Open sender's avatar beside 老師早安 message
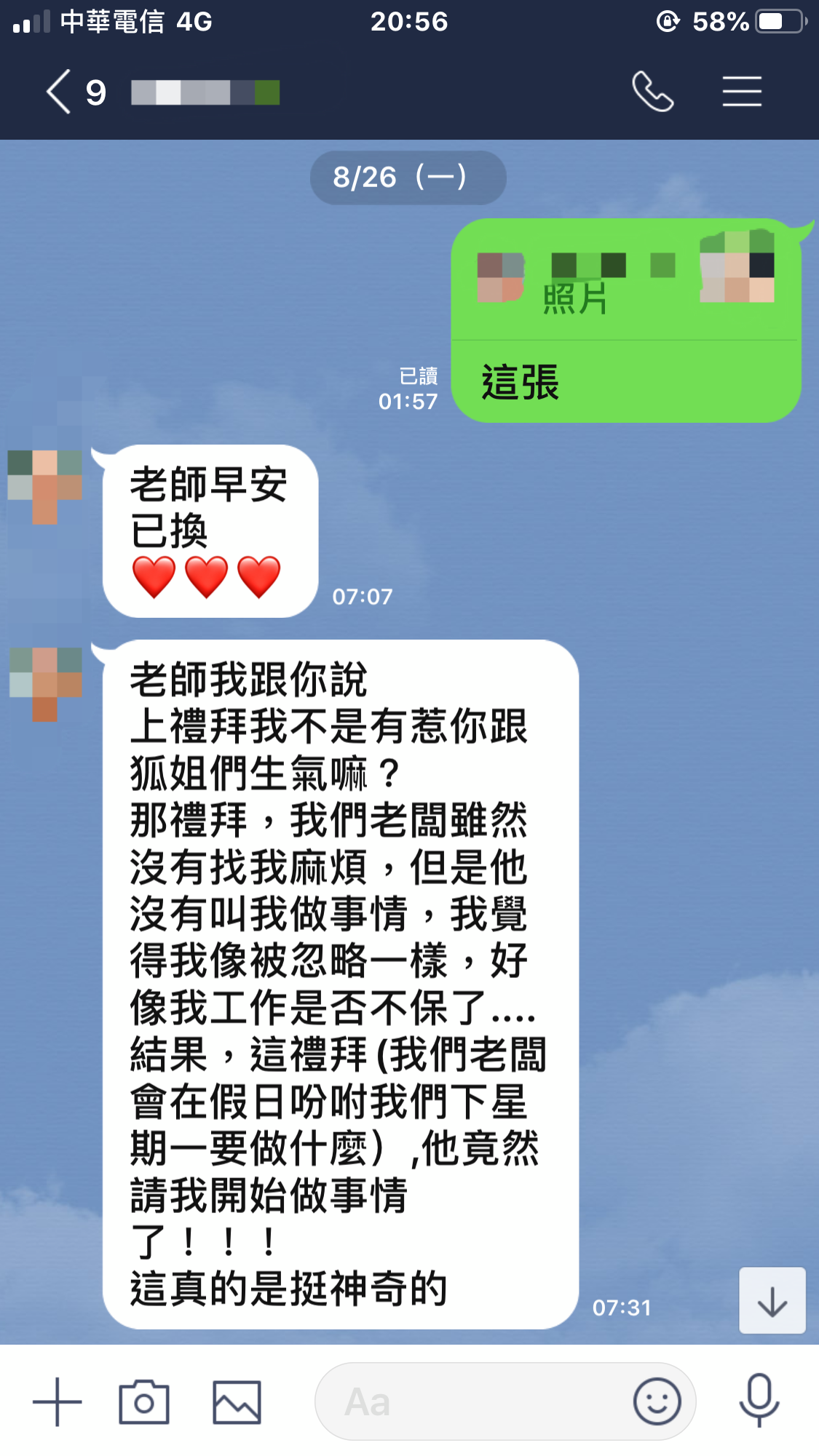Viewport: 819px width, 1456px height. (45, 485)
